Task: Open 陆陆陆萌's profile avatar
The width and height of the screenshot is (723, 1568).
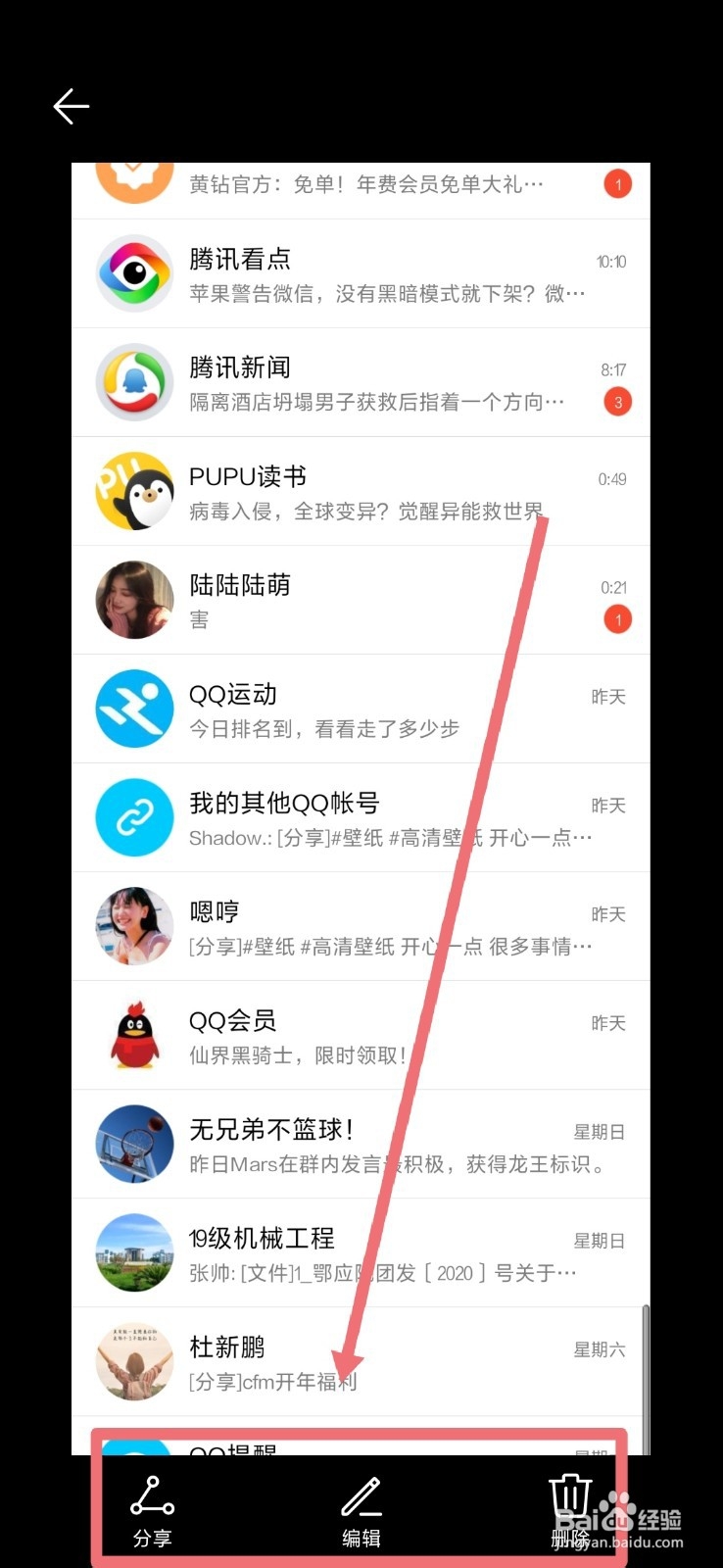Action: 134,599
